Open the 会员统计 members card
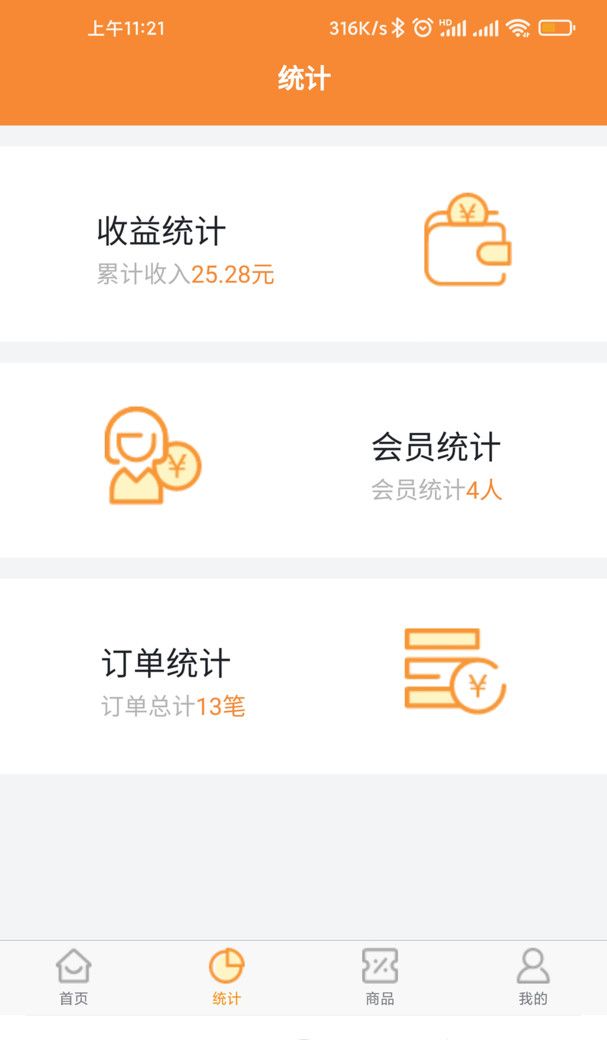Image resolution: width=607 pixels, height=1040 pixels. pos(303,460)
